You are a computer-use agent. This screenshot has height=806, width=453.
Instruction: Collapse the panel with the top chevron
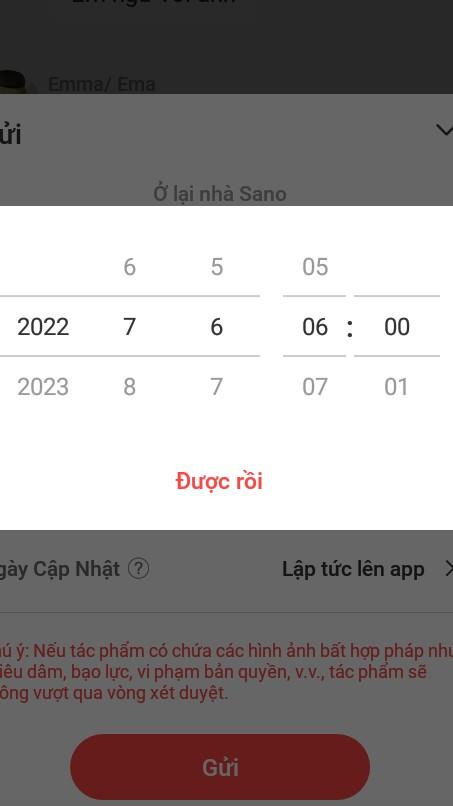tap(444, 130)
